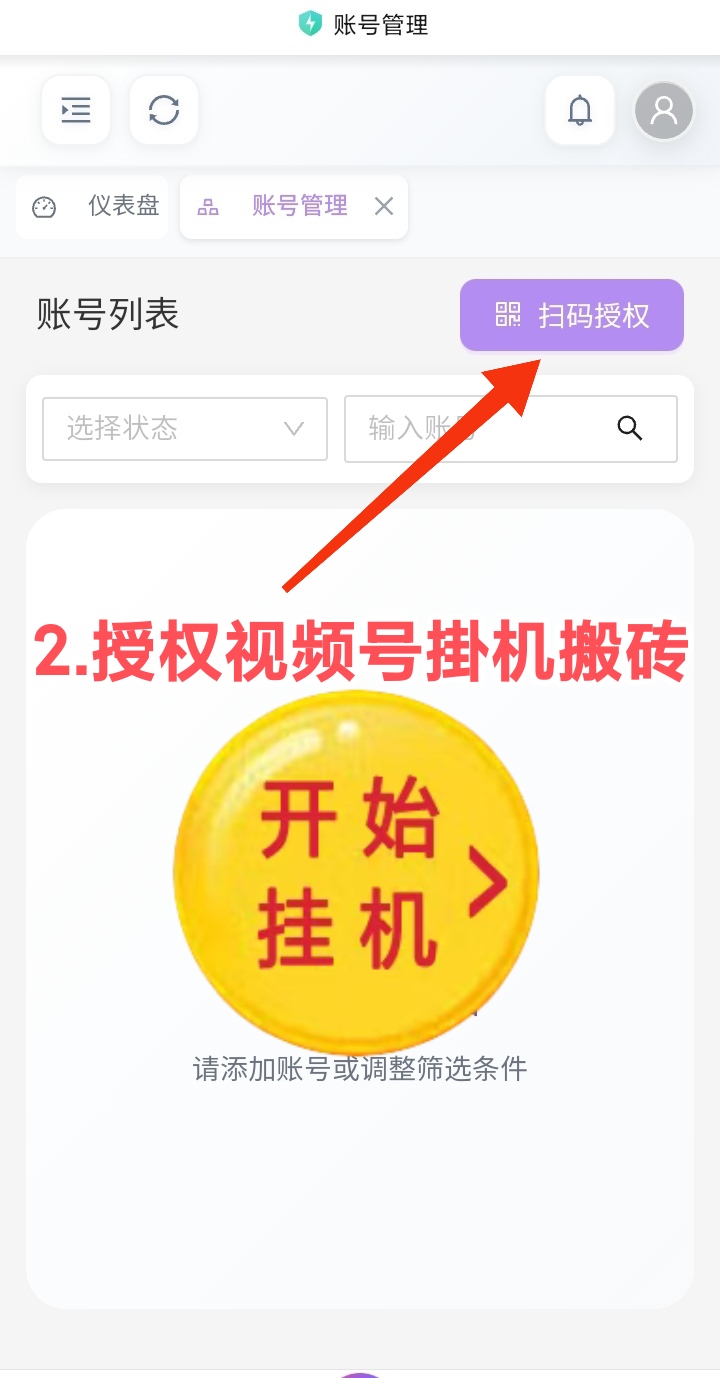This screenshot has width=720, height=1378.
Task: Switch to the 仪表盘 tab
Action: [x=93, y=207]
